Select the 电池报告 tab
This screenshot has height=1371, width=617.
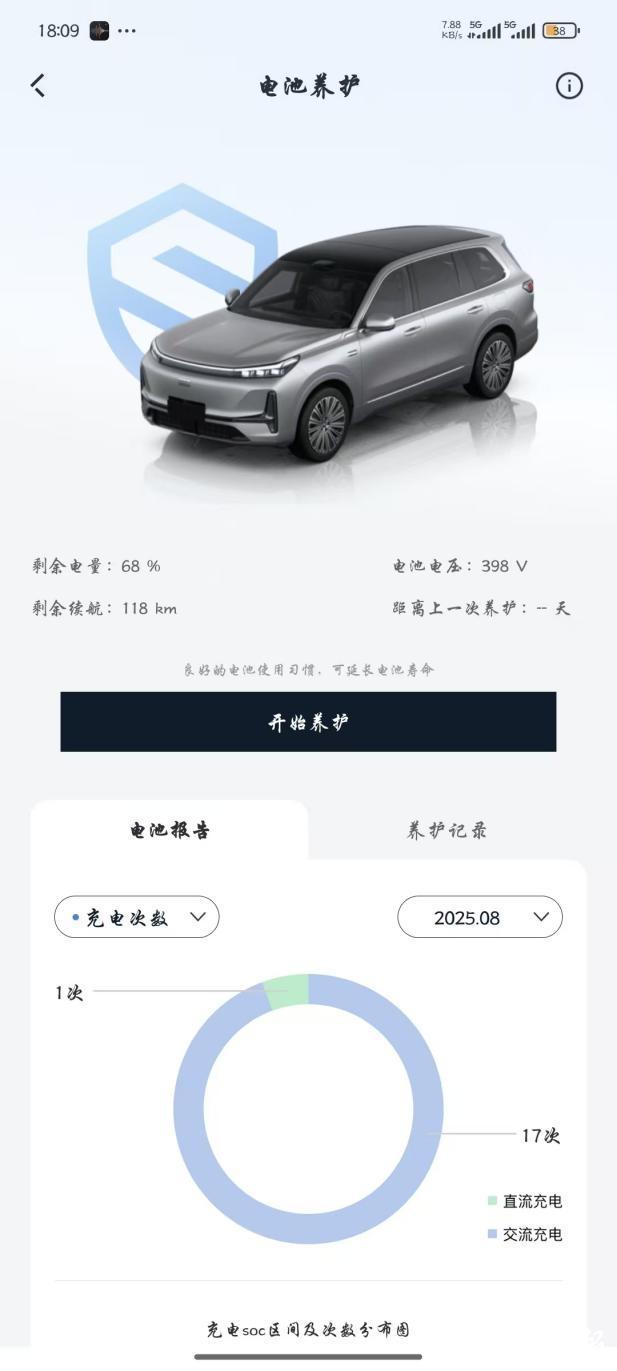170,830
